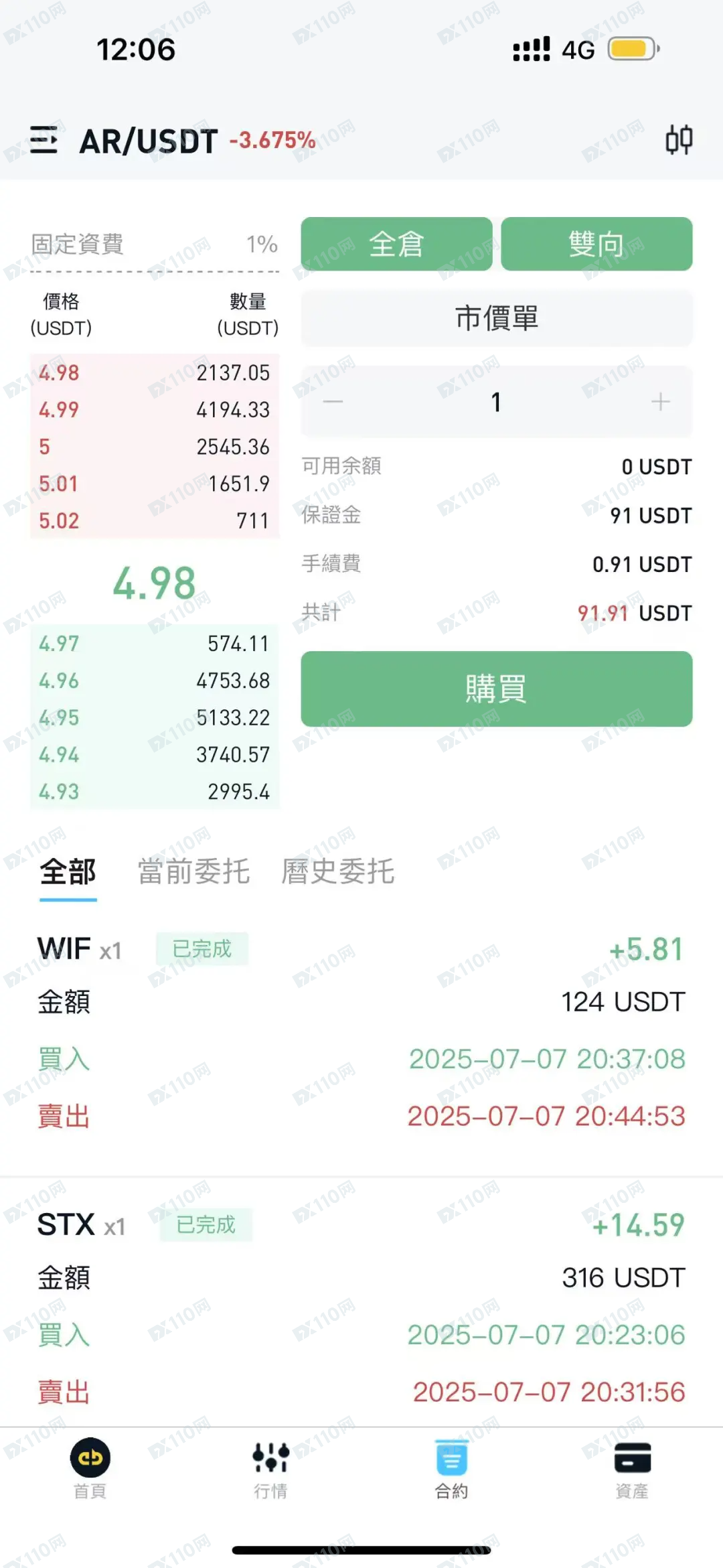
Task: Tap the 雙向 position mode button
Action: (x=596, y=244)
